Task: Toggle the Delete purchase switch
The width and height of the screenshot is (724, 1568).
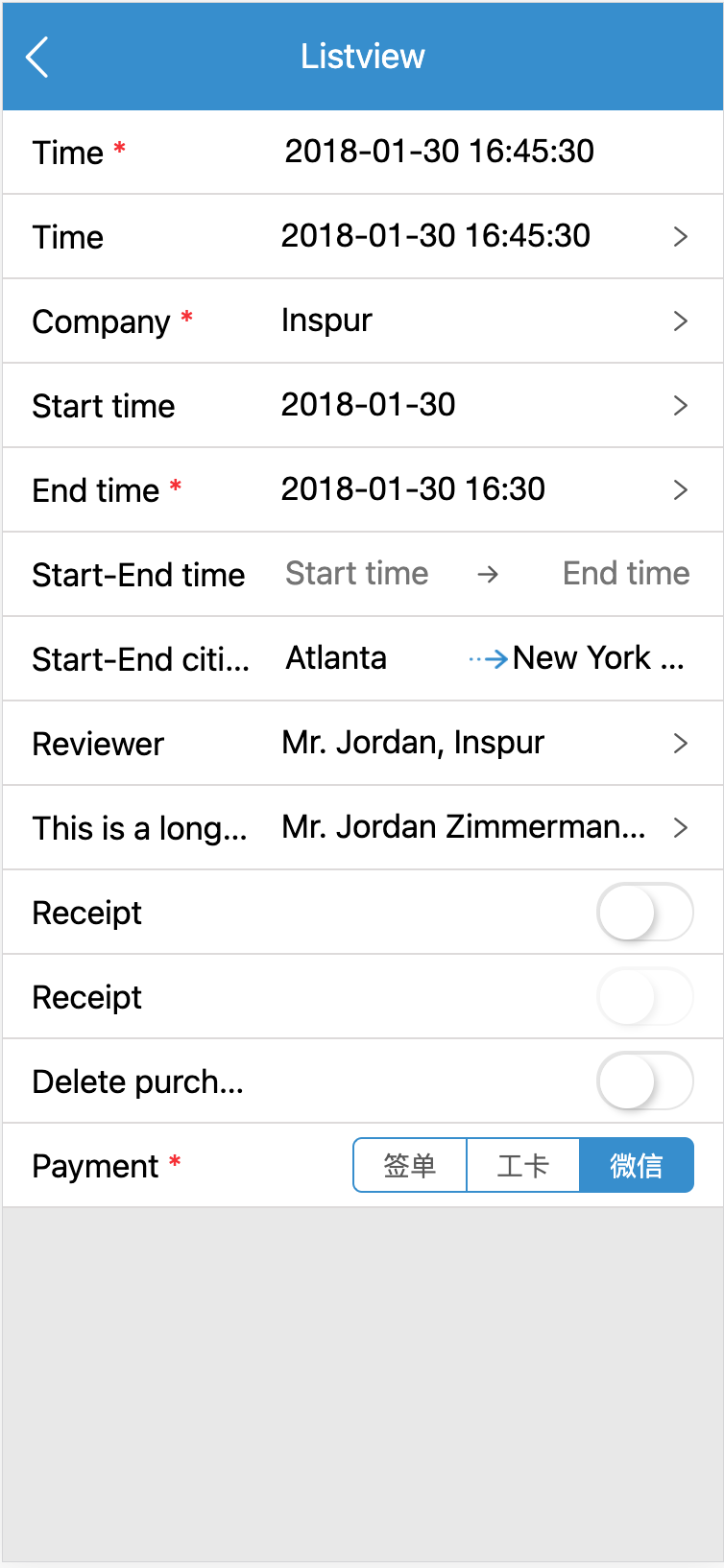Action: [x=644, y=1081]
